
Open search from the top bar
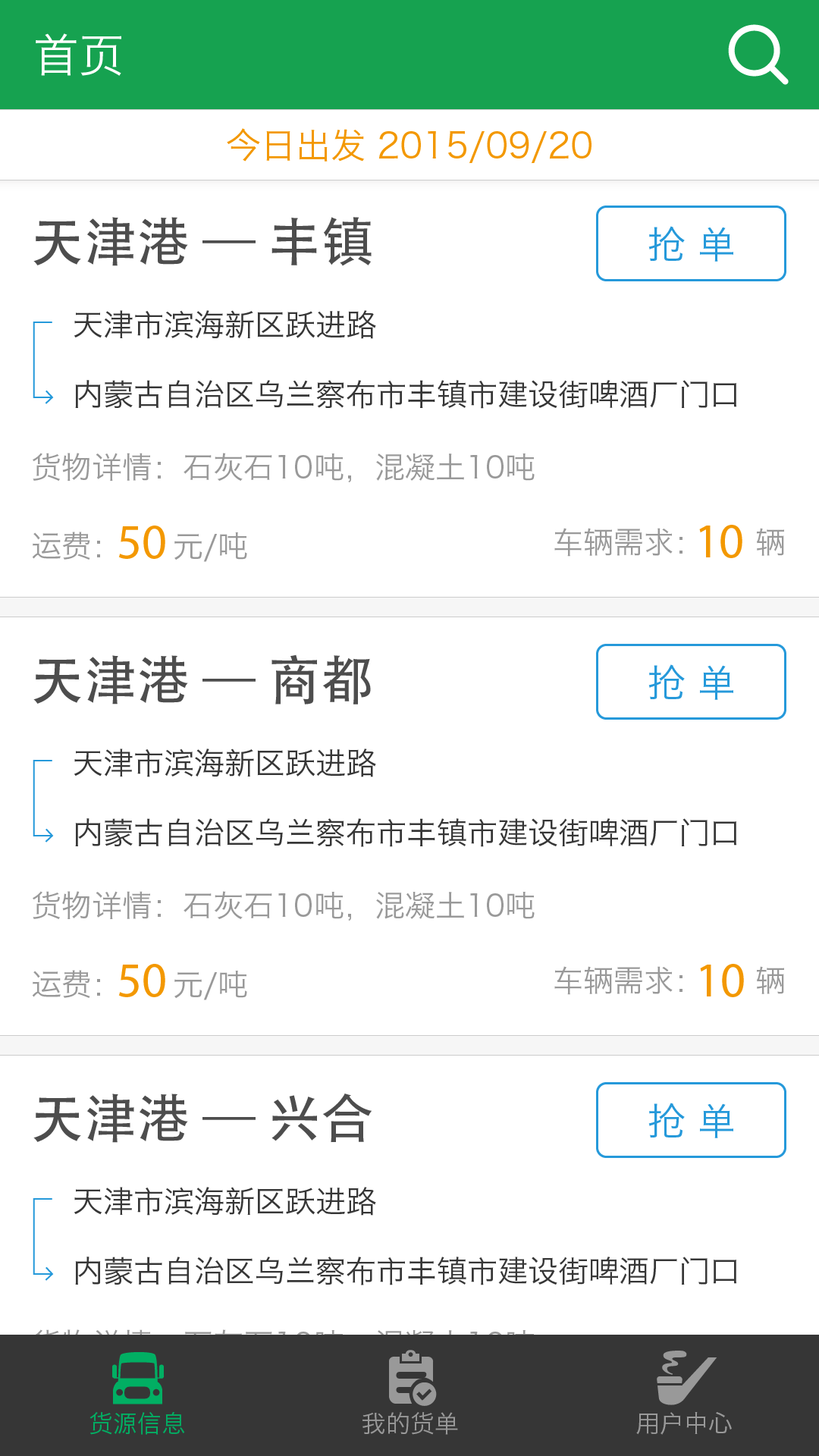coord(758,55)
